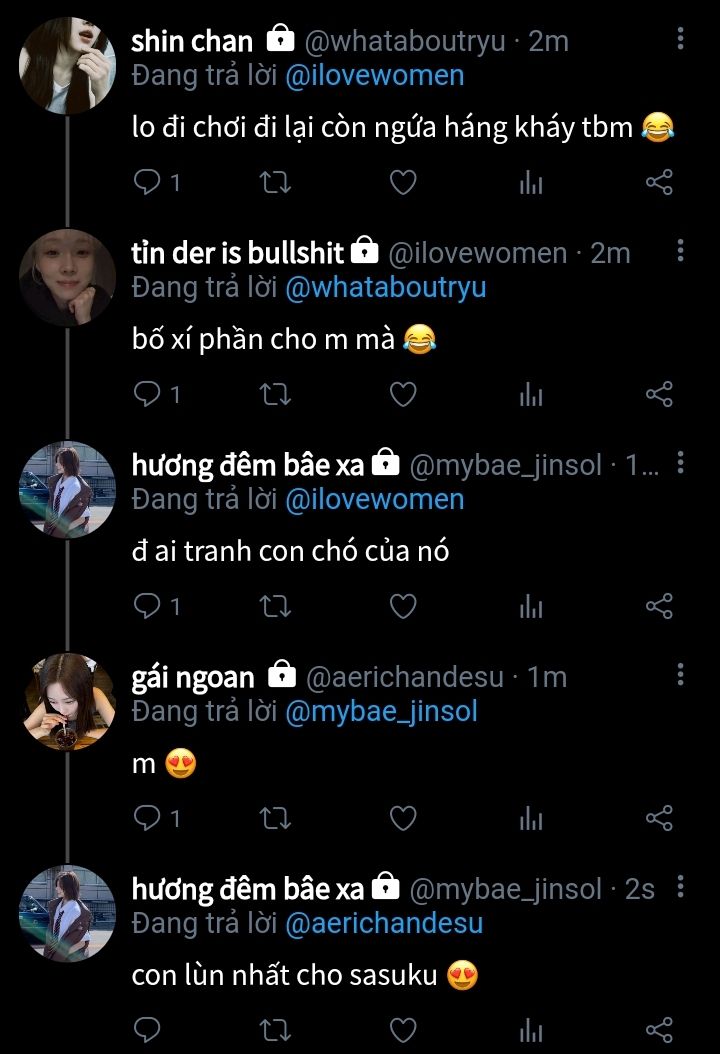Like the tweet 'bố xí phần cho m mà'
720x1054 pixels.
point(402,394)
